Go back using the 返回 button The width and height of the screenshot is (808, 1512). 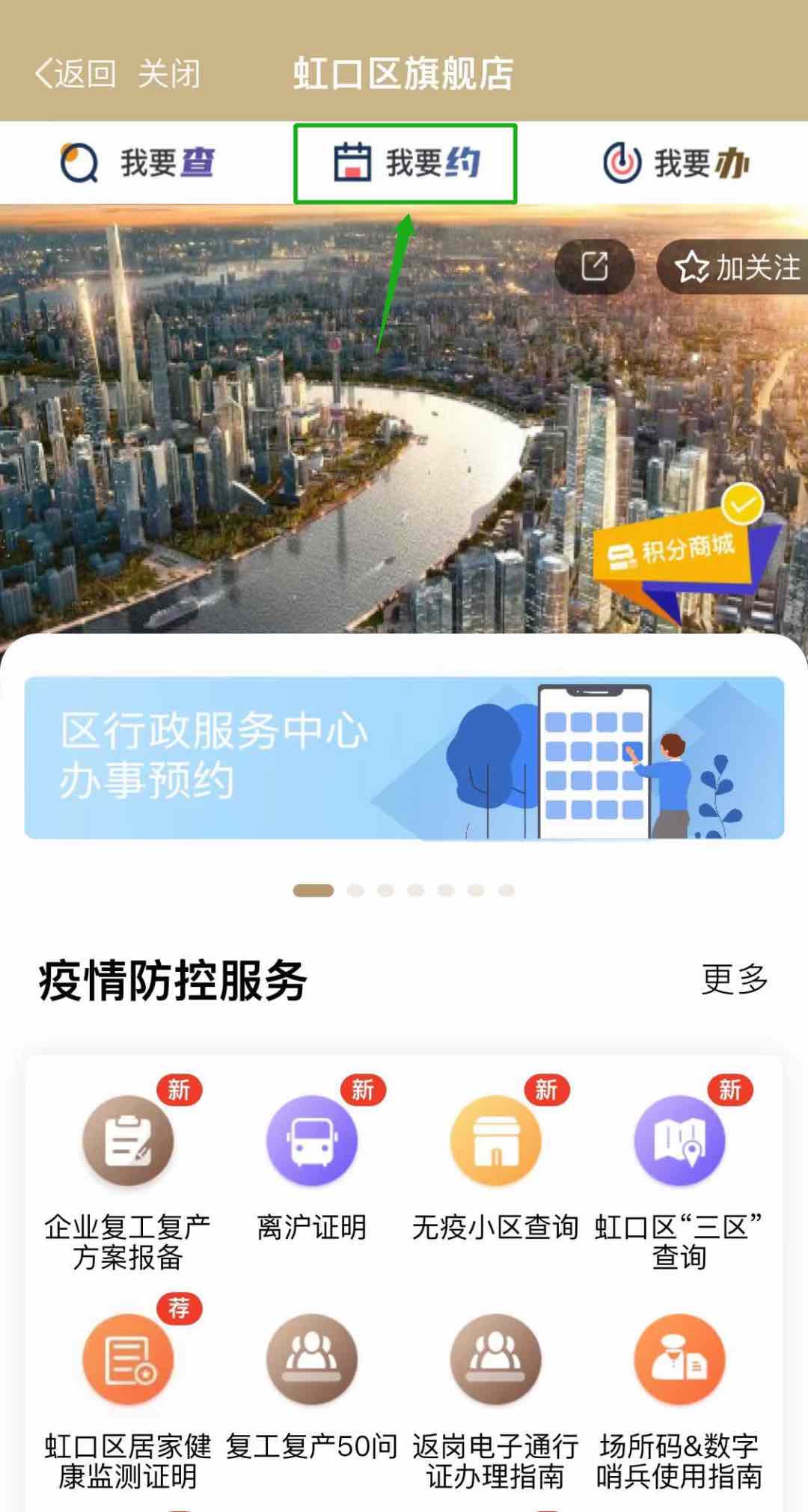[x=76, y=74]
